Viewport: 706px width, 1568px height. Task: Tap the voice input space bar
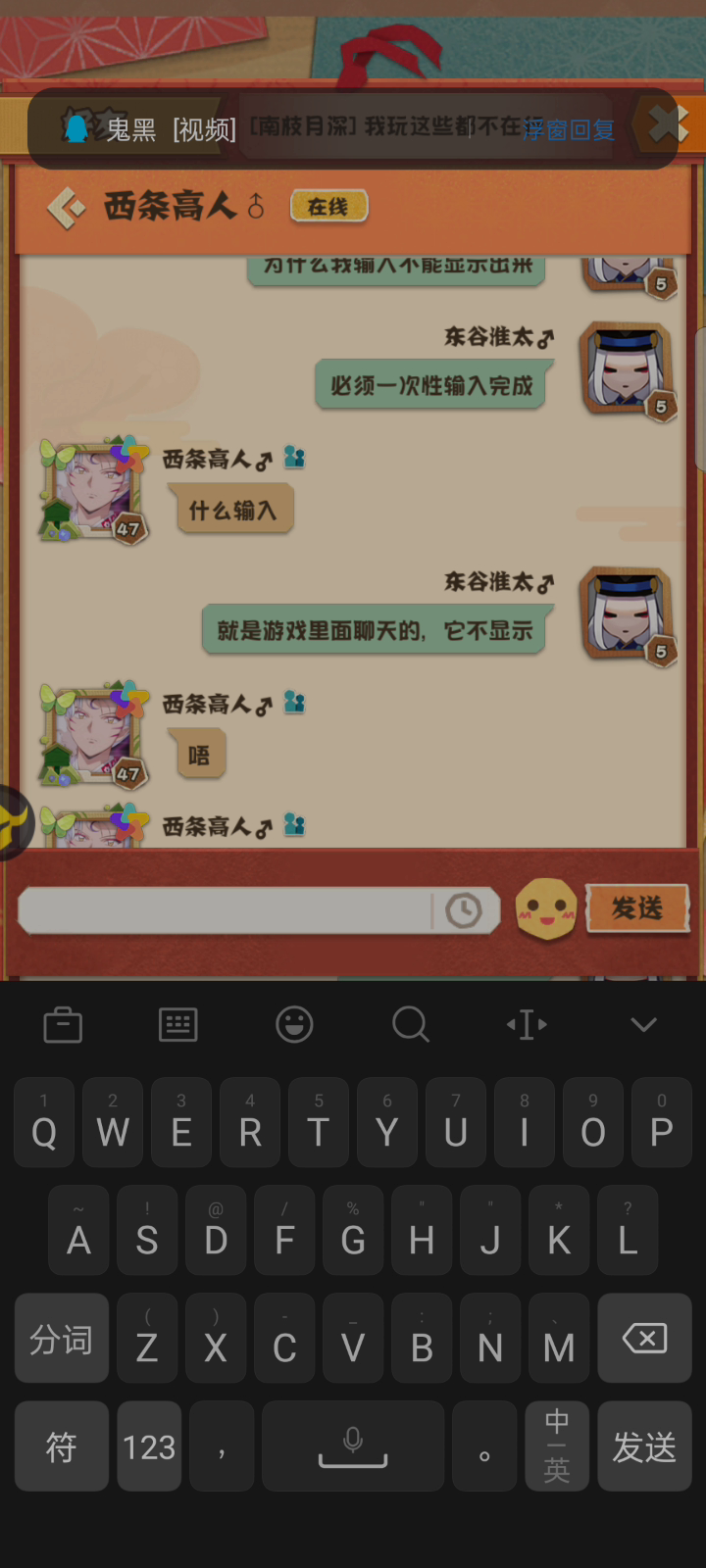pos(353,1445)
